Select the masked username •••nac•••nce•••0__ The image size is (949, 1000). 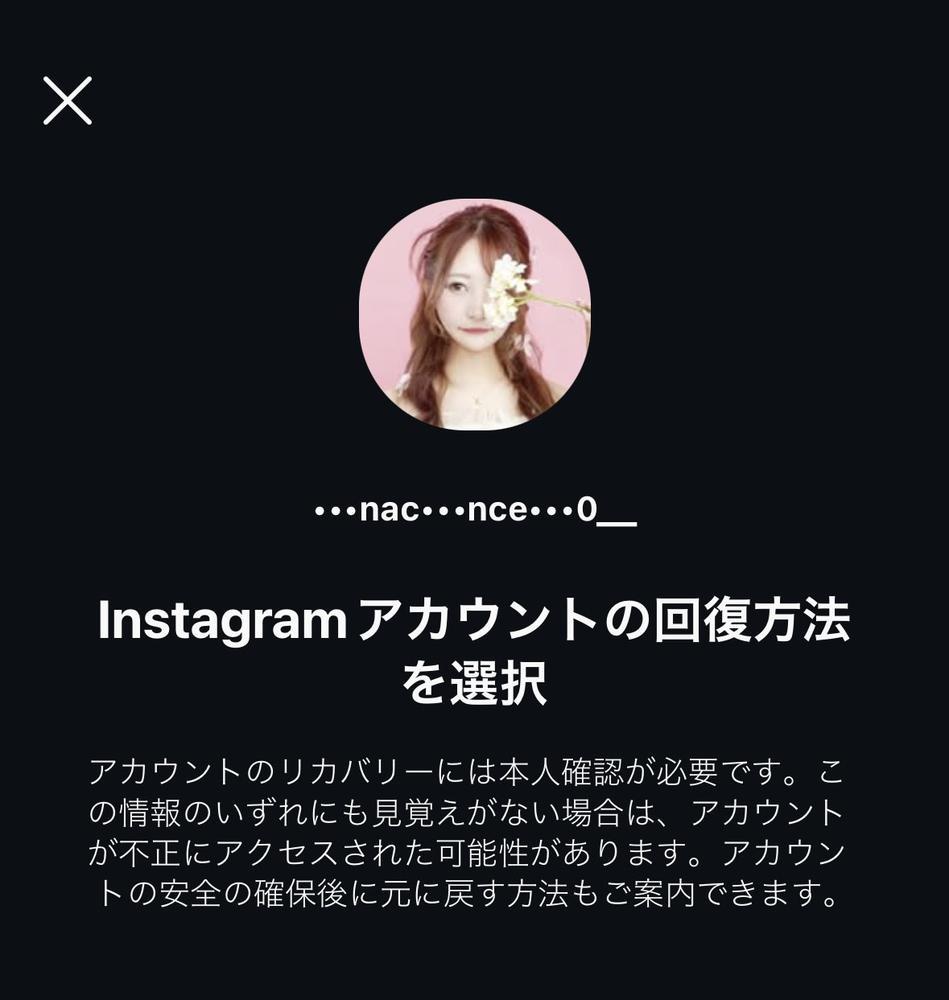[x=474, y=508]
